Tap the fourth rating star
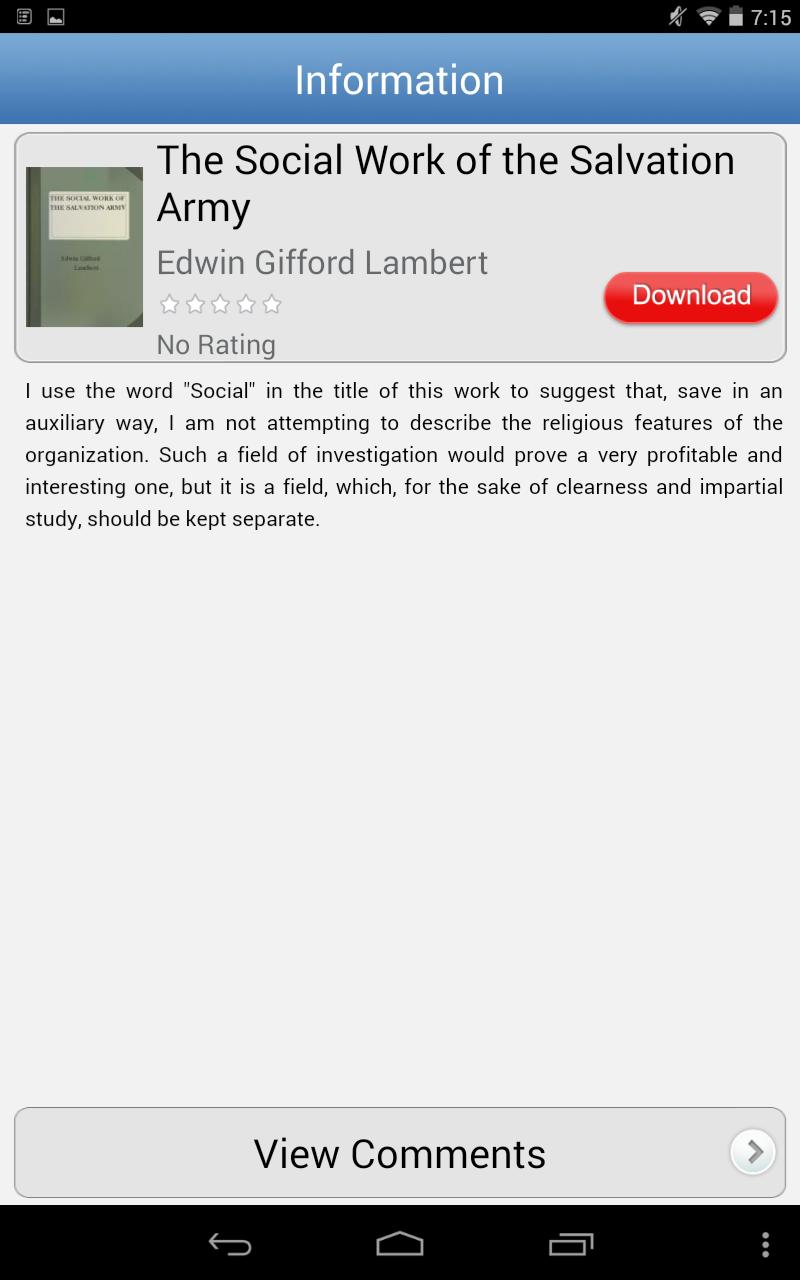 pyautogui.click(x=246, y=304)
